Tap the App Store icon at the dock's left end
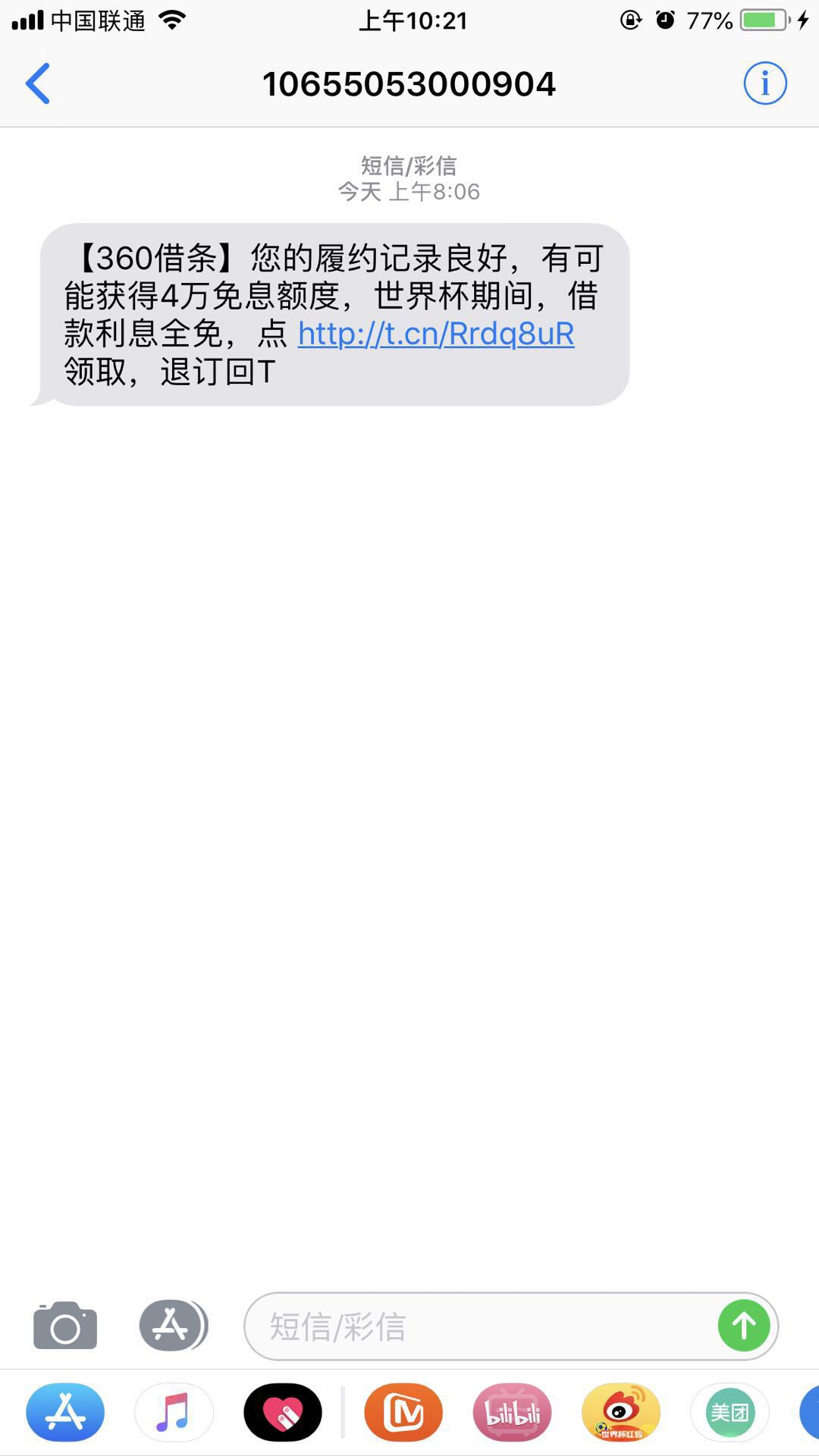The image size is (819, 1456). pos(64,1410)
